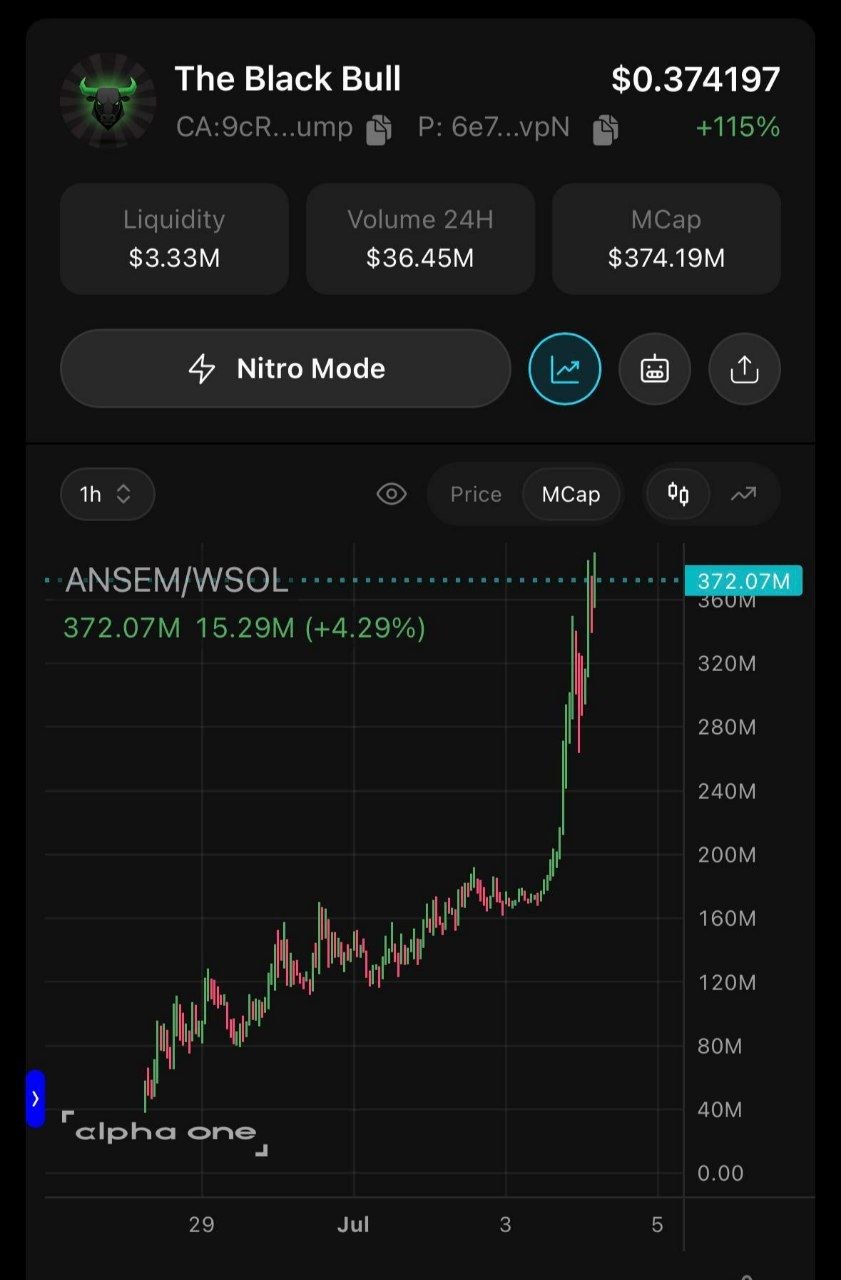The height and width of the screenshot is (1280, 841).
Task: Select the MCap chart view
Action: 571,494
